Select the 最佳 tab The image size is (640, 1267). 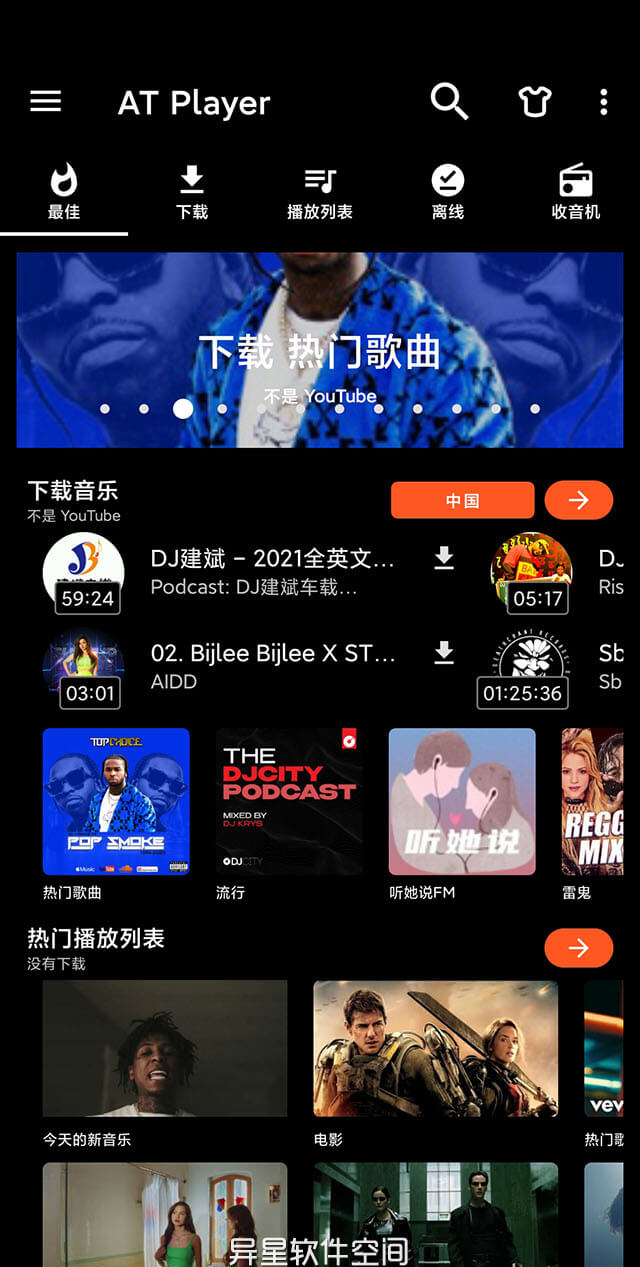(64, 193)
